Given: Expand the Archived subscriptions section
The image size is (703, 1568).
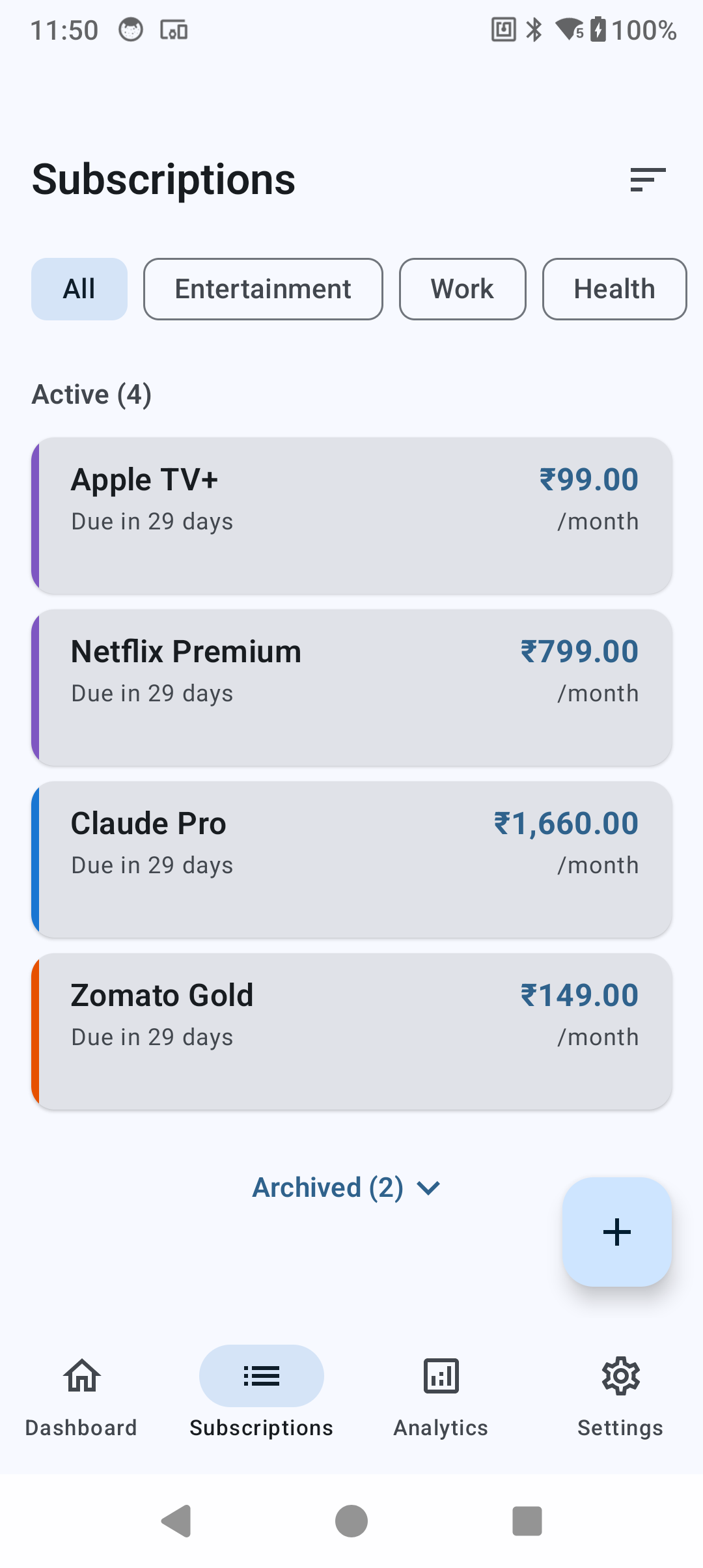Looking at the screenshot, I should [347, 1187].
